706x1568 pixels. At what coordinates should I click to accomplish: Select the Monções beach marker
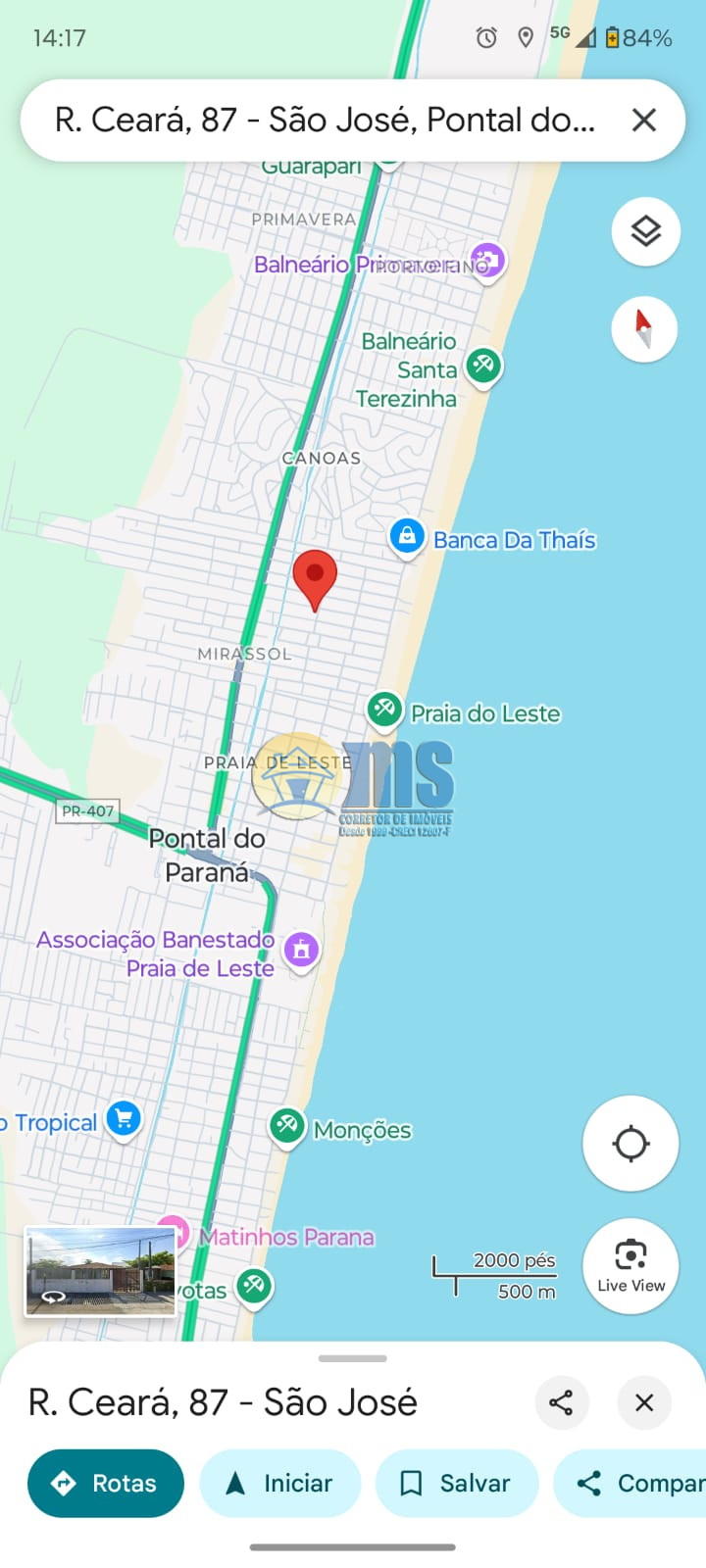click(x=287, y=1125)
